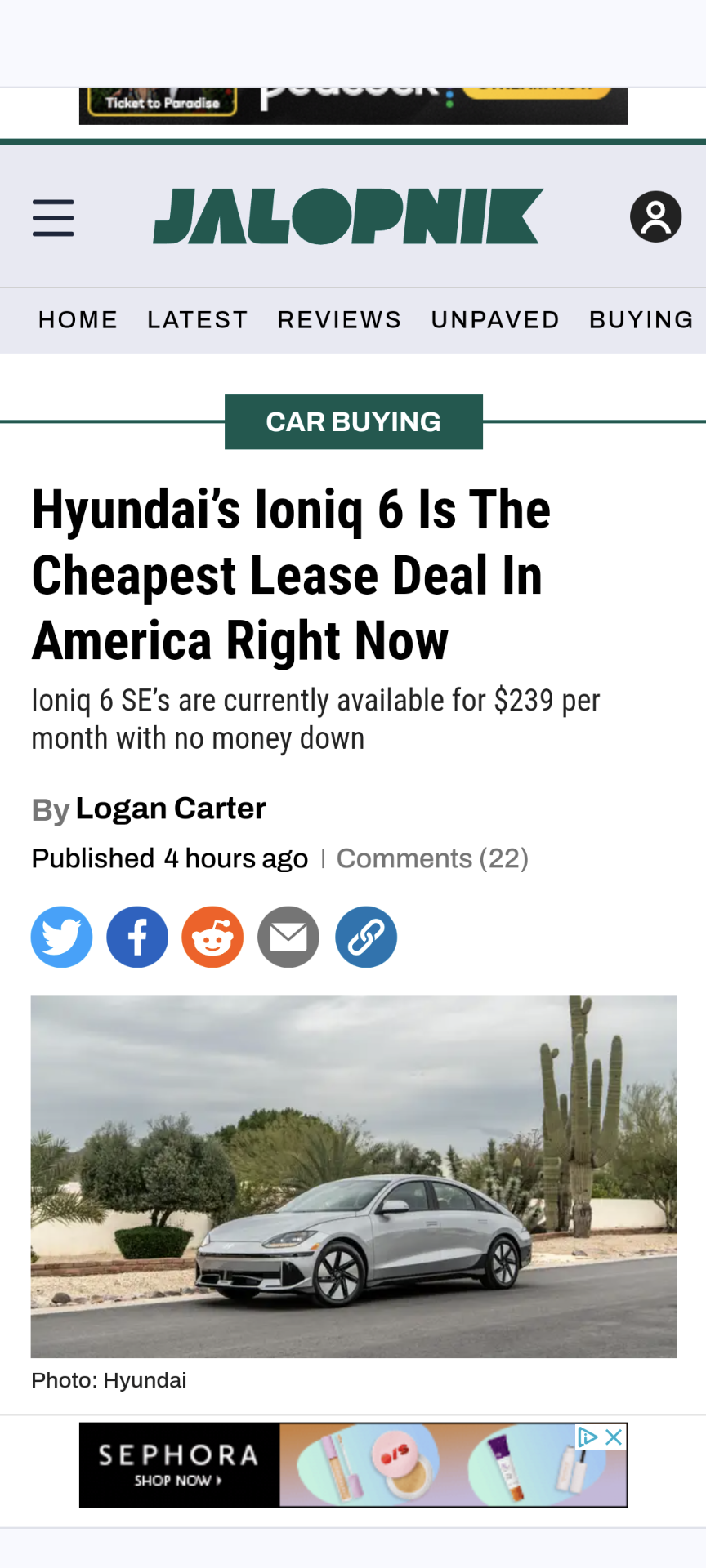Share article via email
706x1568 pixels.
click(288, 937)
